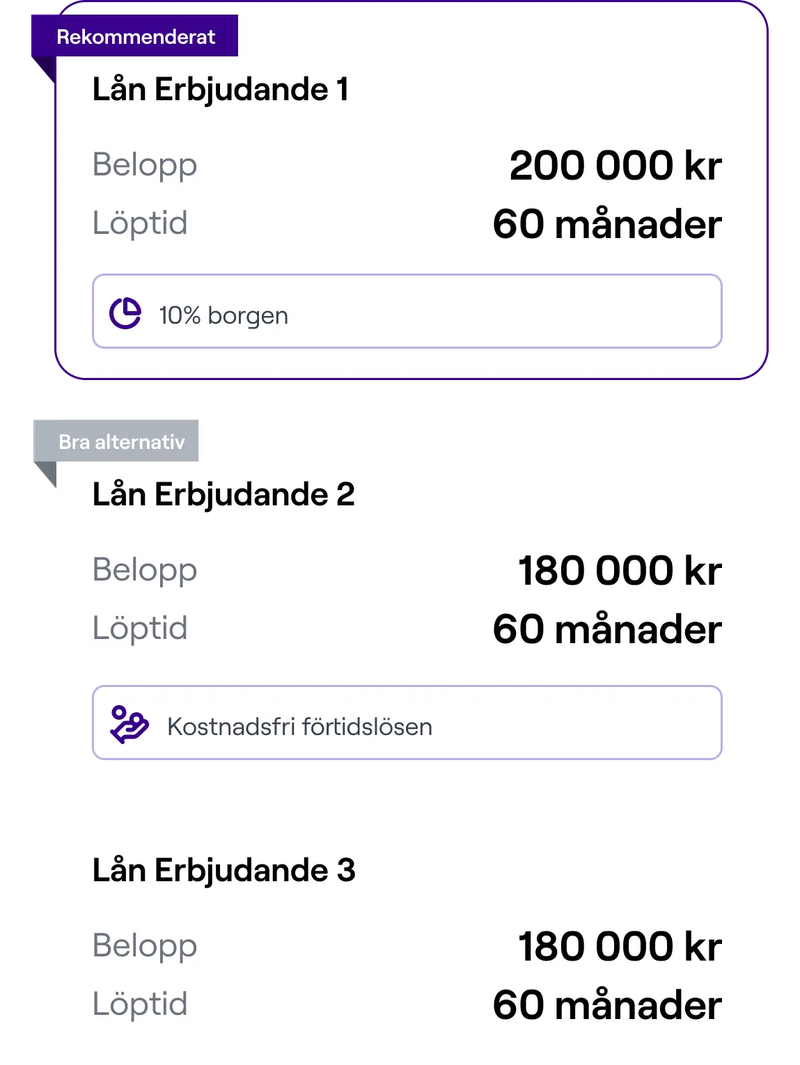Click the Lån Erbjudande 2 heading

[x=223, y=493]
